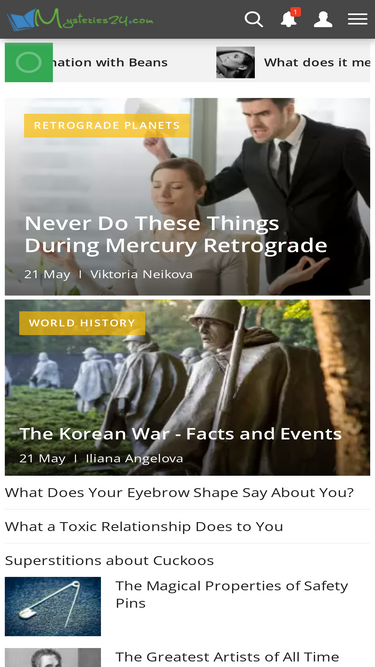
Task: Read the Eyebrow Shape article
Action: click(179, 493)
